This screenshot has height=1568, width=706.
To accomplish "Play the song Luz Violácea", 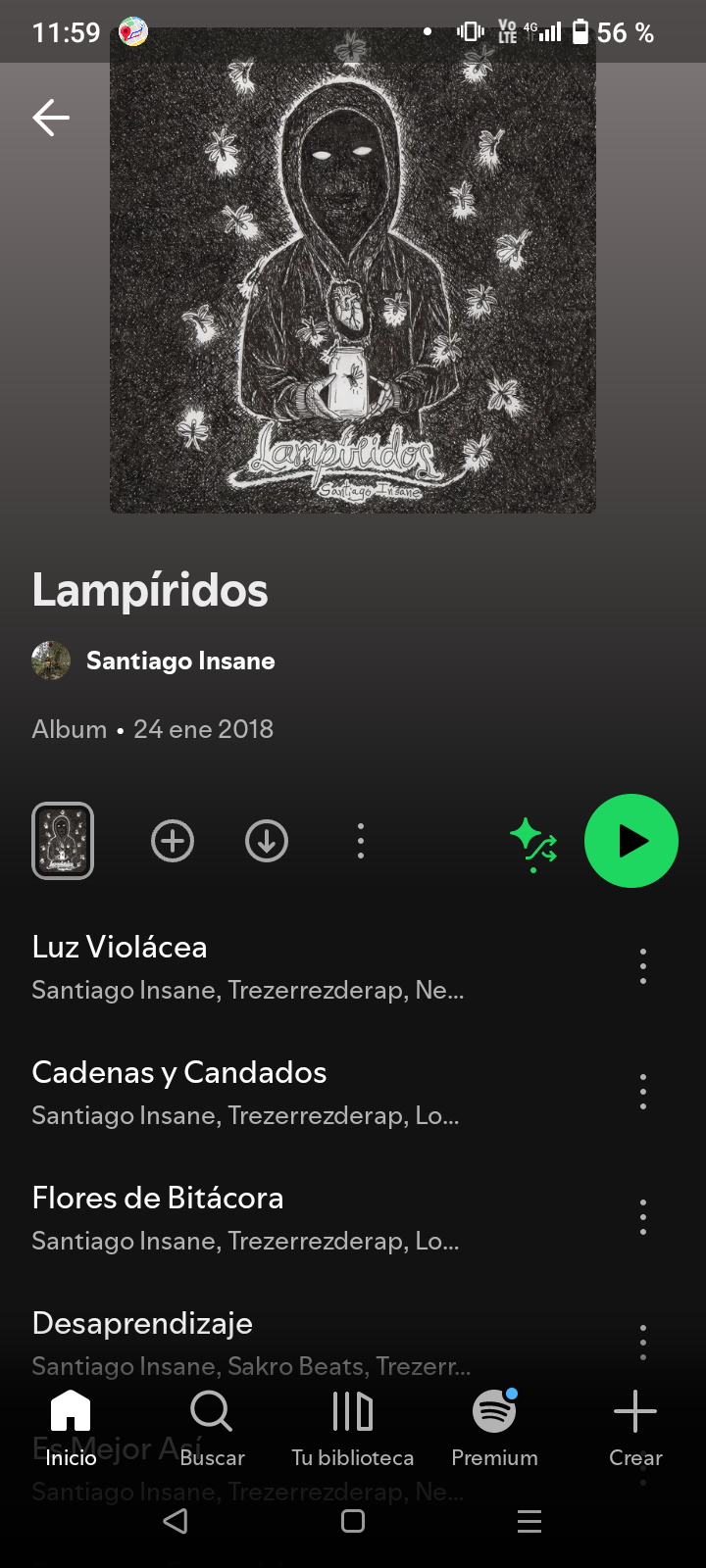I will [x=245, y=966].
